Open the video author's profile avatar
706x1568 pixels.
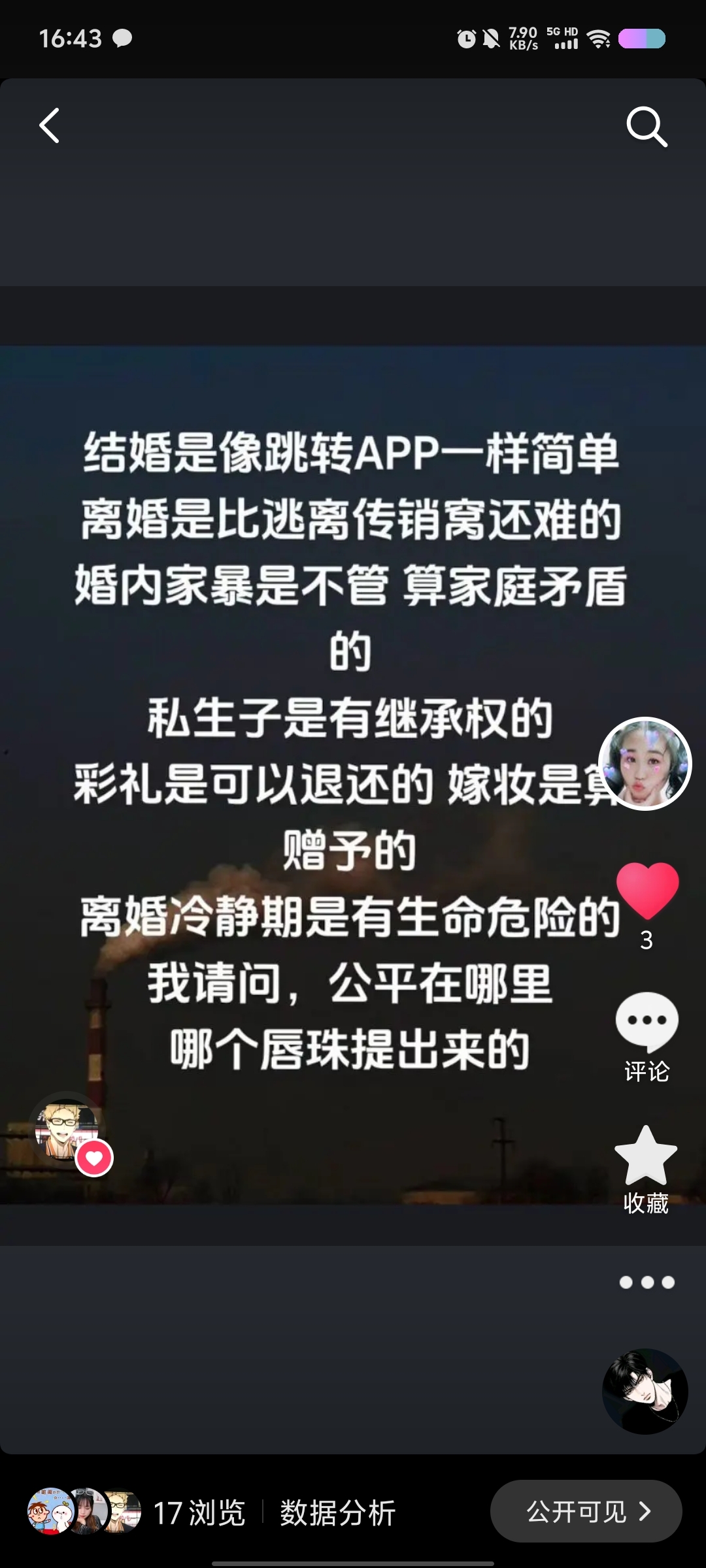(645, 764)
